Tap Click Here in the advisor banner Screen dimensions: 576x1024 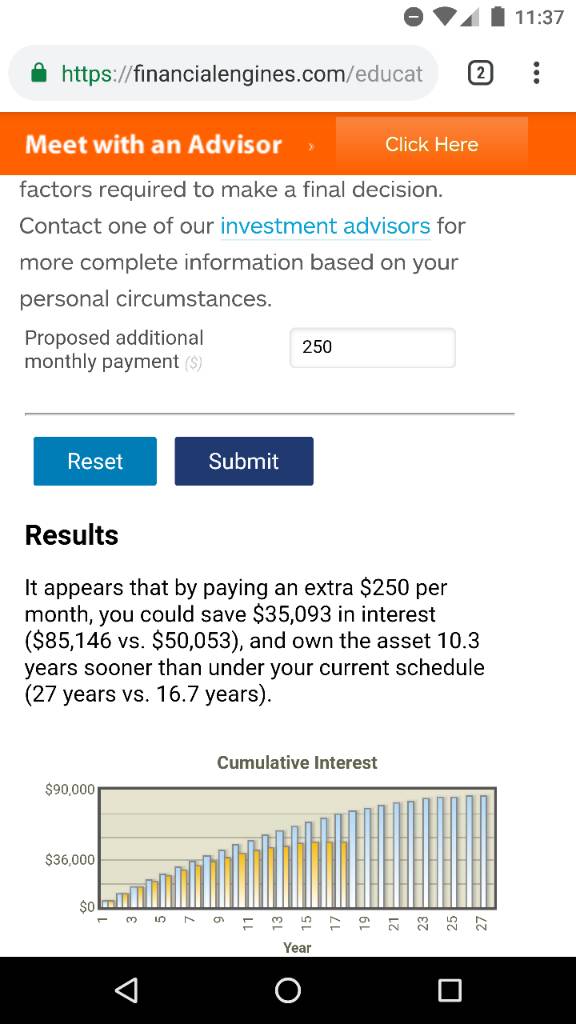pyautogui.click(x=432, y=144)
